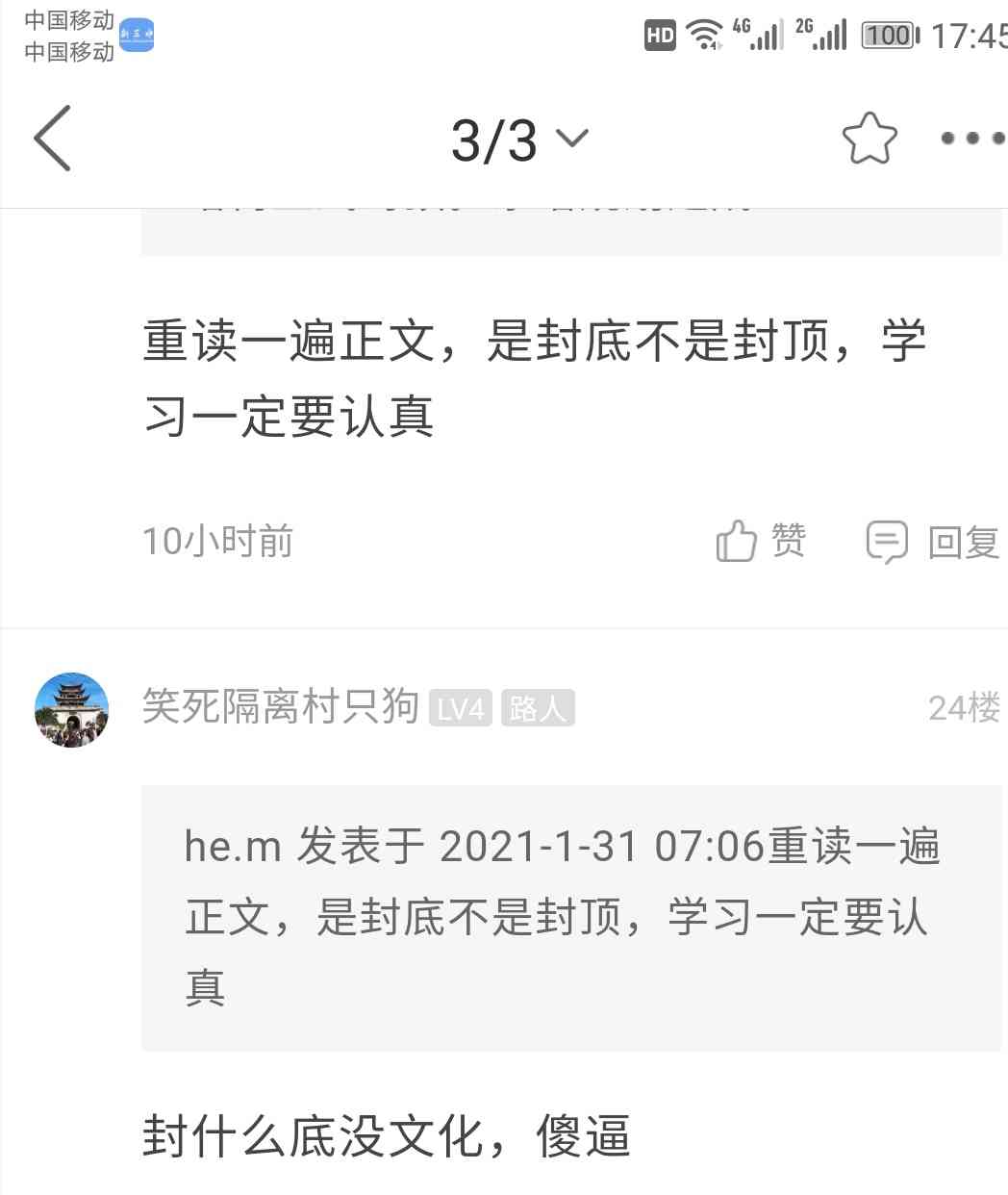1008x1195 pixels.
Task: Favorite this thread with the star icon
Action: pyautogui.click(x=869, y=139)
